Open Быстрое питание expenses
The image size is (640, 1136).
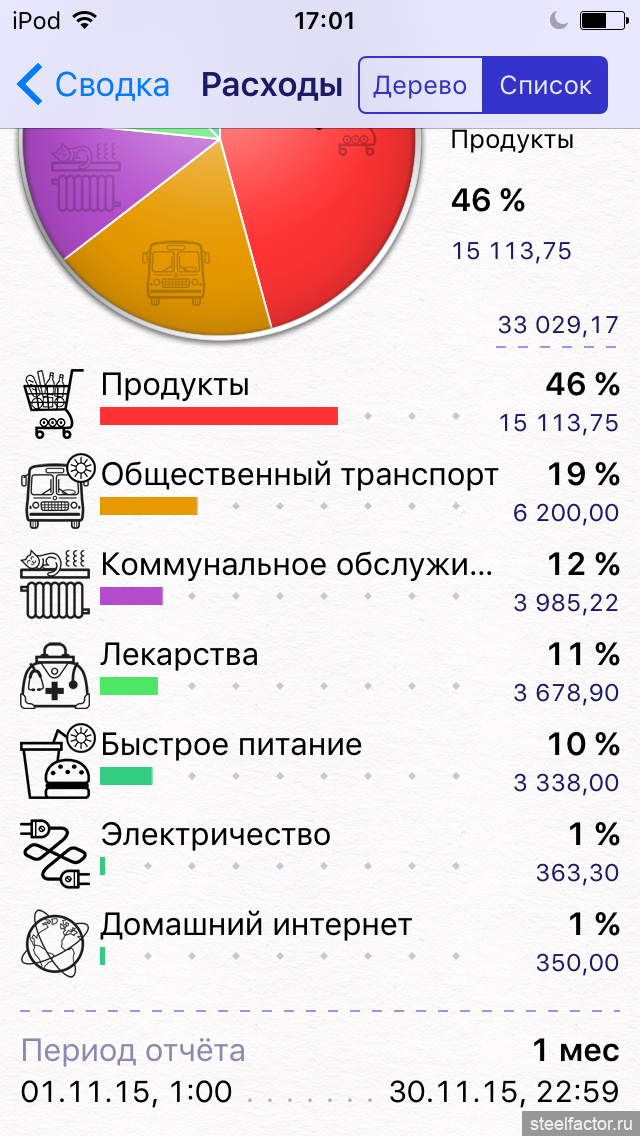pyautogui.click(x=320, y=762)
